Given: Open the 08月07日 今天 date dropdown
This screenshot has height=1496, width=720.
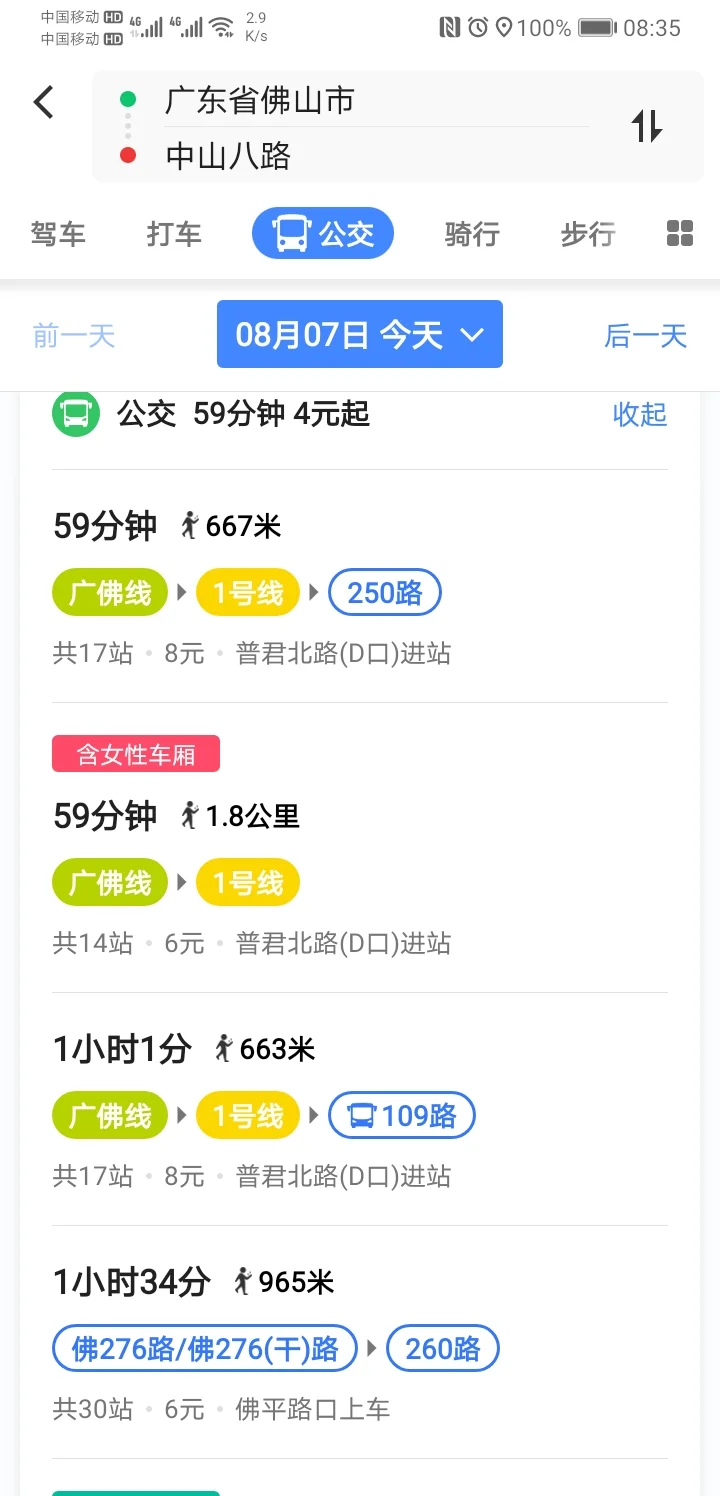Looking at the screenshot, I should click(x=359, y=335).
